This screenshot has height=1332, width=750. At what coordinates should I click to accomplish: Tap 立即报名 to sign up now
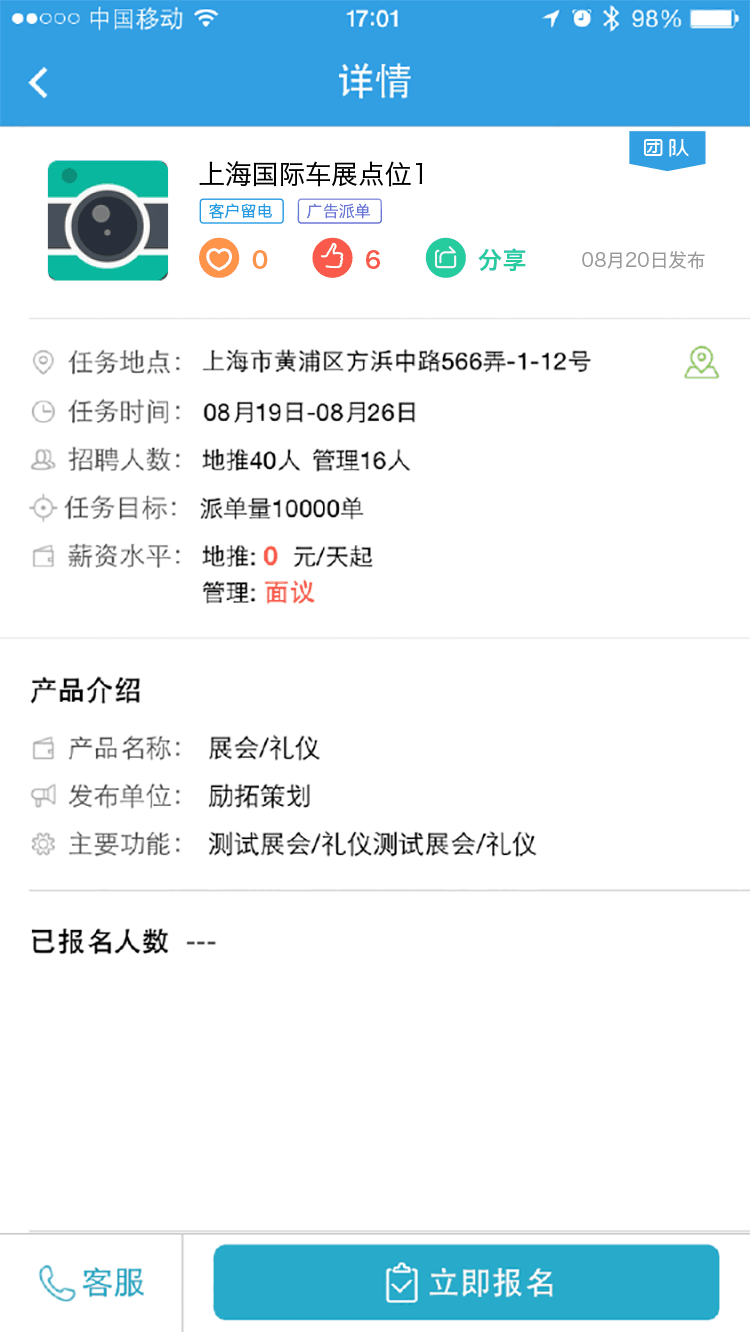click(x=466, y=1282)
